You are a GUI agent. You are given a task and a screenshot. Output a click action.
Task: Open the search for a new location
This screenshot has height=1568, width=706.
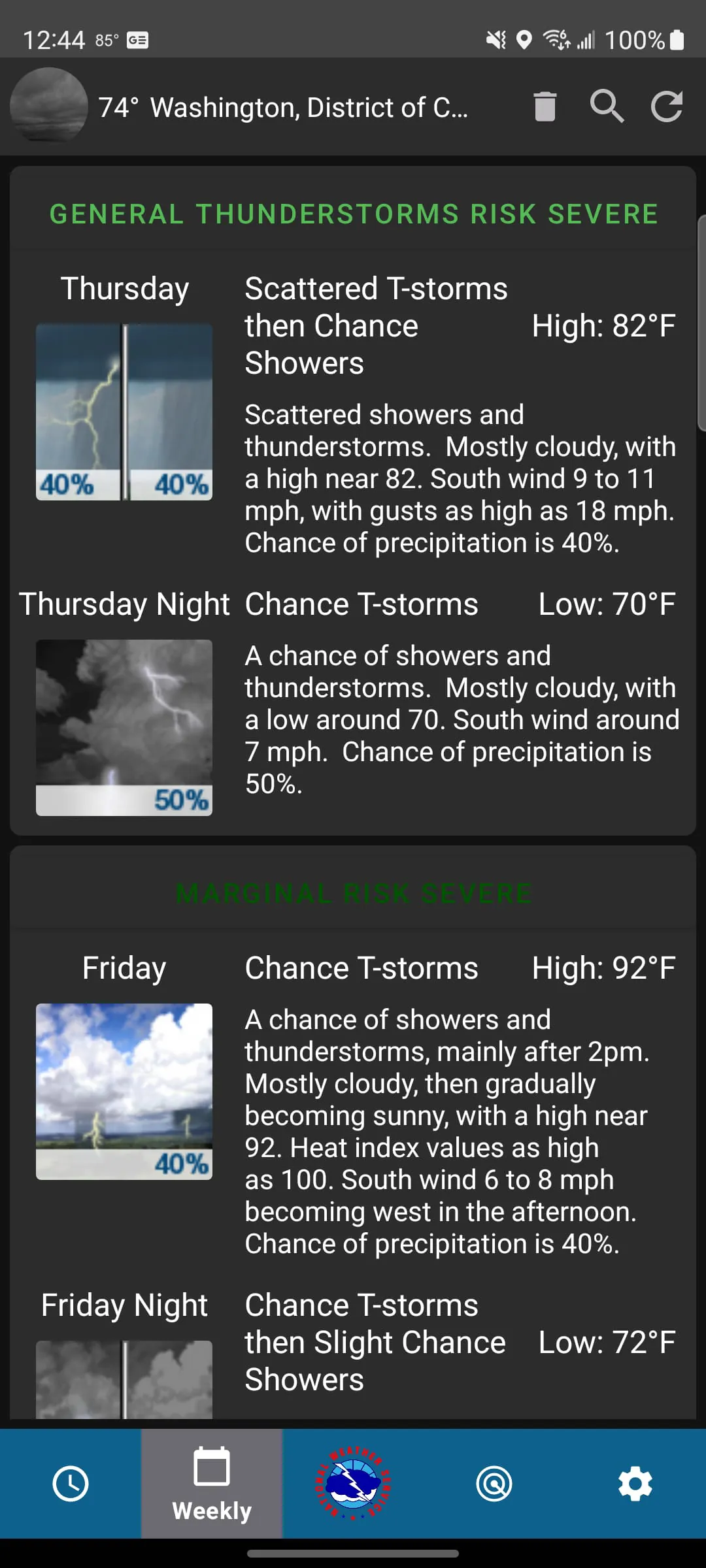click(605, 106)
